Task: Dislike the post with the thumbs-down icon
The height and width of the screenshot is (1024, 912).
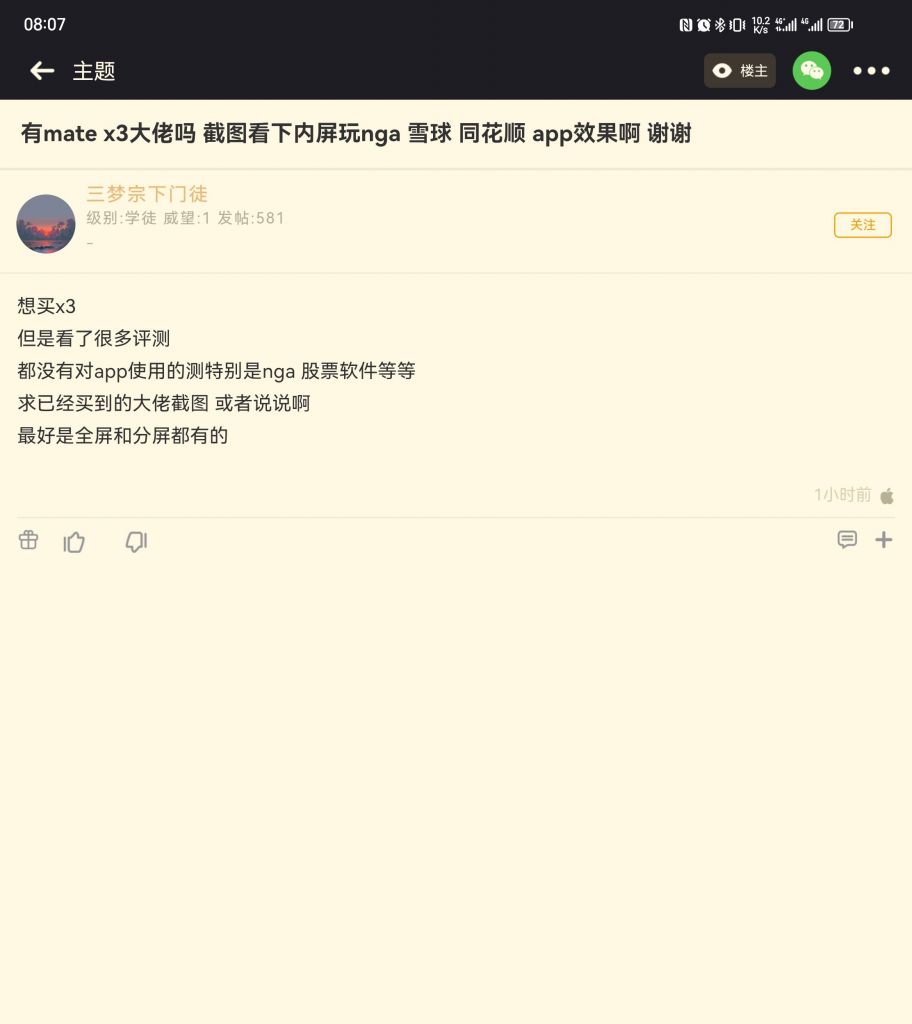Action: (136, 541)
